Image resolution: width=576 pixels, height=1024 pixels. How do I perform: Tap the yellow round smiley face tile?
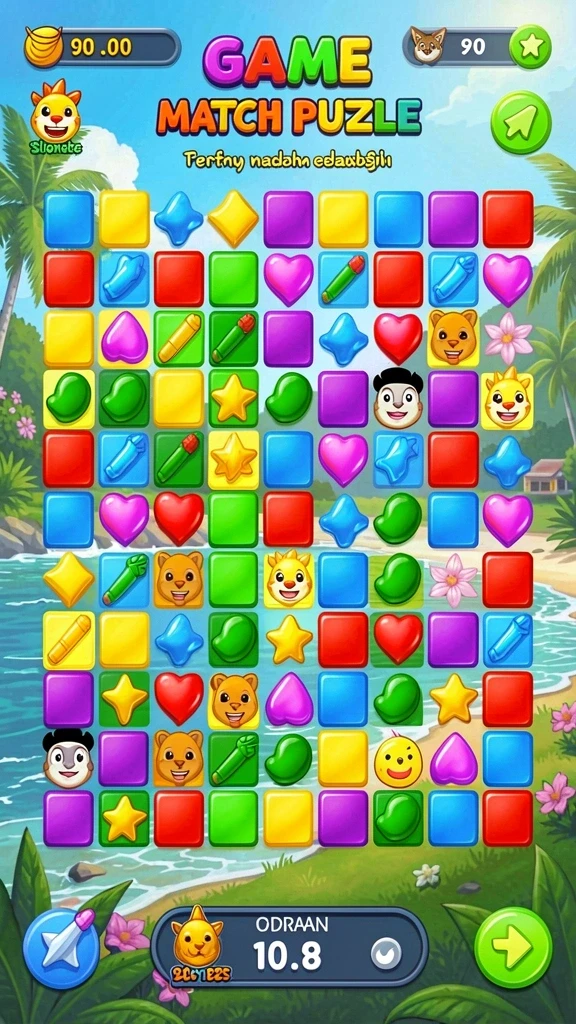click(x=398, y=760)
